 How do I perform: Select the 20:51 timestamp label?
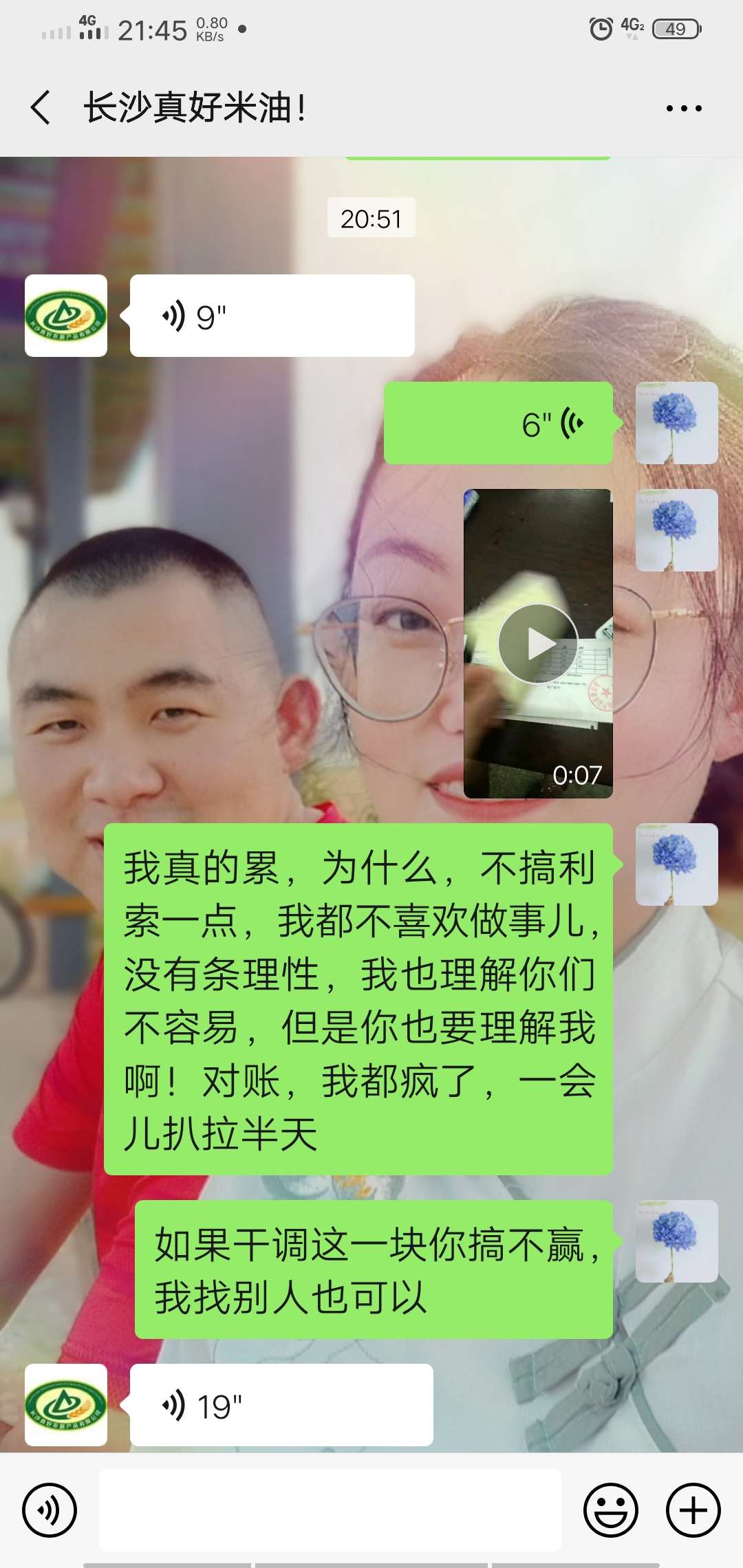[371, 218]
